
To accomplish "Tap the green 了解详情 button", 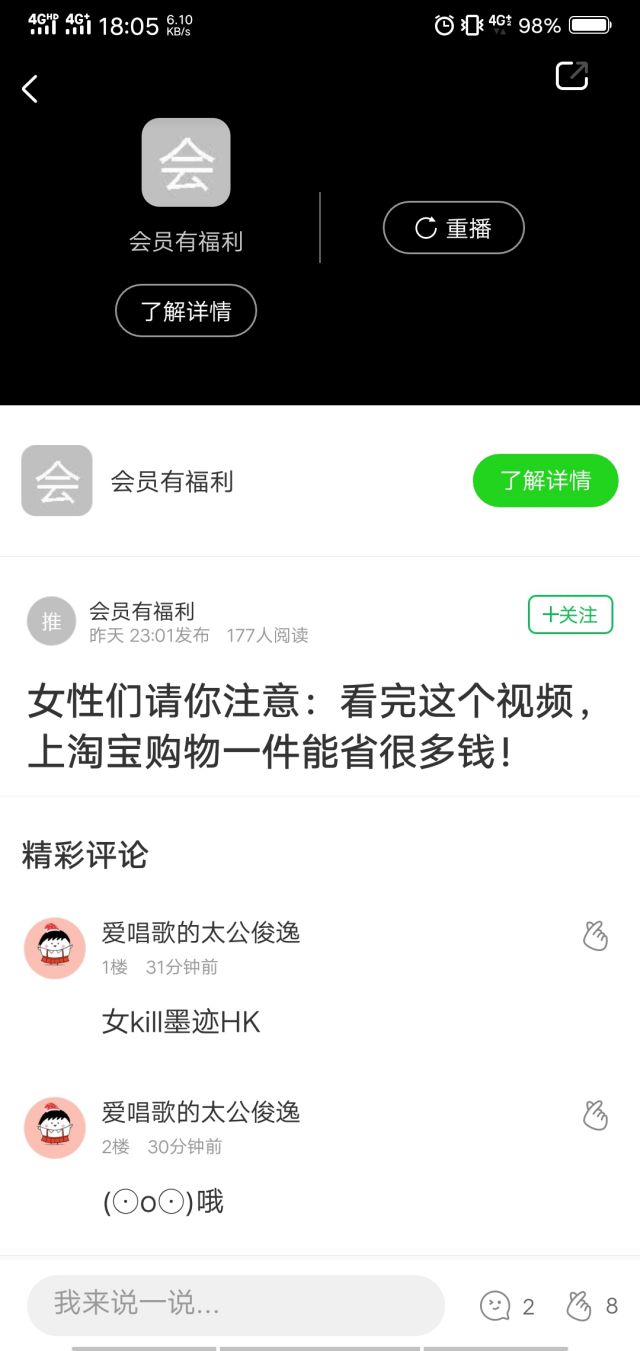I will (545, 481).
